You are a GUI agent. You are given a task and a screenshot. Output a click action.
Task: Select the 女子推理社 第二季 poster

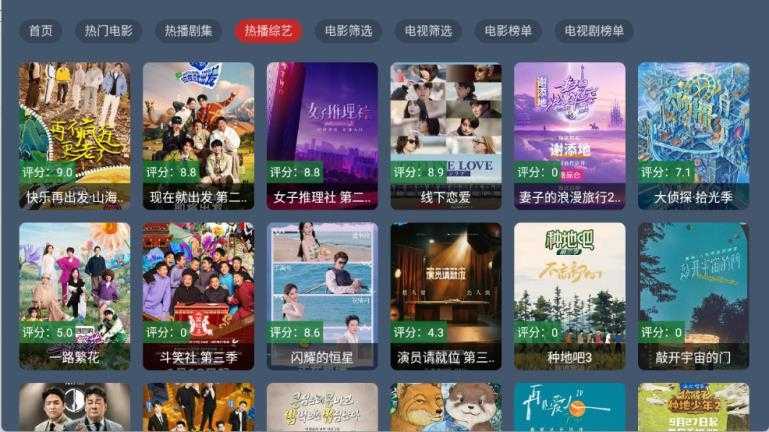coord(322,135)
